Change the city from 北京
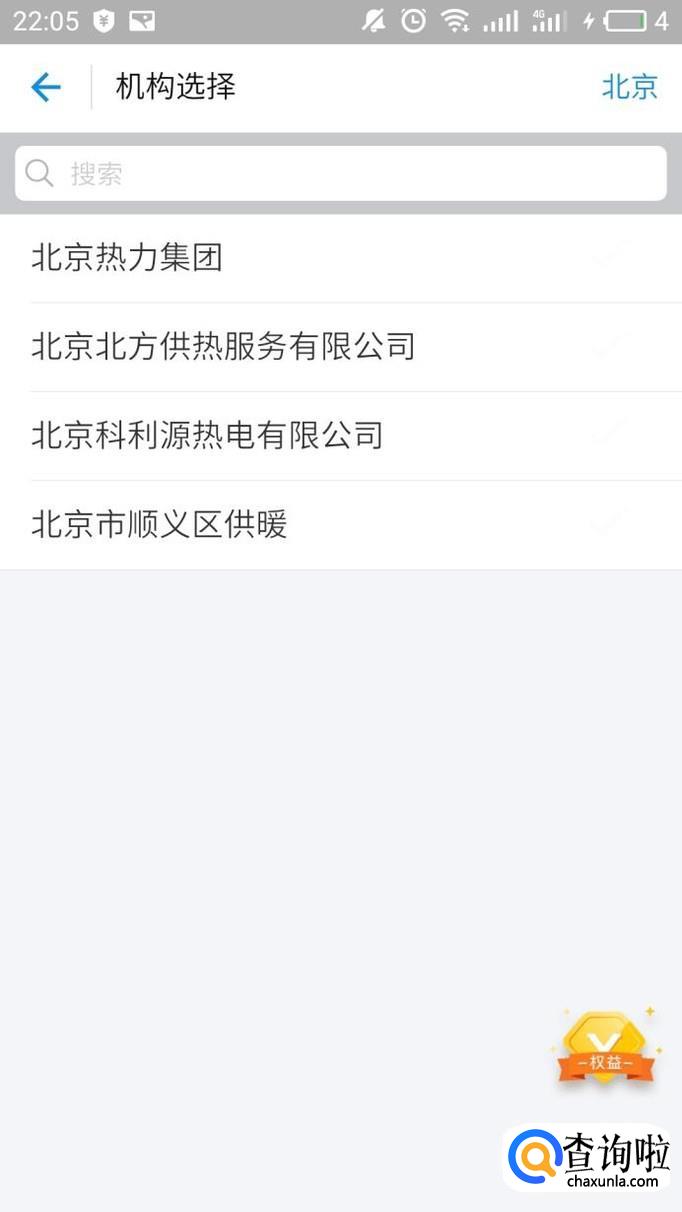The width and height of the screenshot is (682, 1212). point(629,87)
